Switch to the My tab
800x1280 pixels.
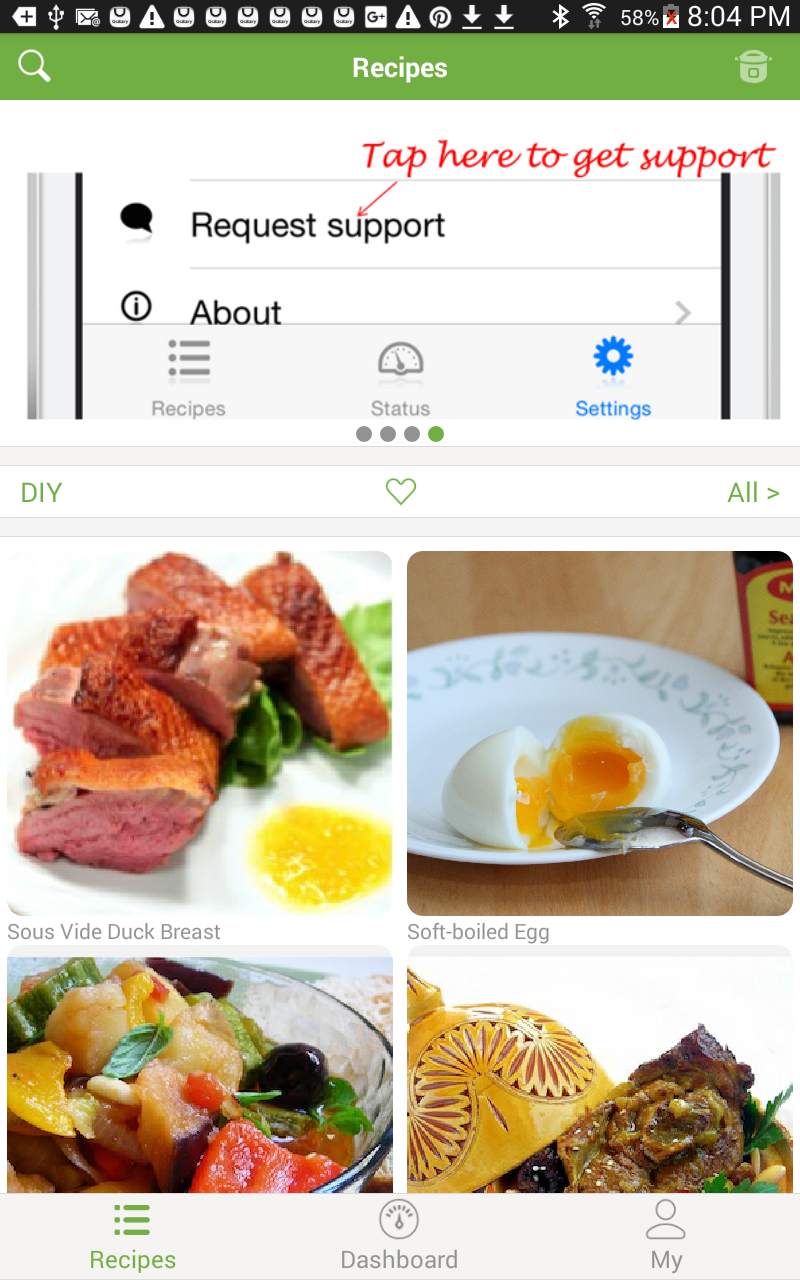pos(666,1236)
